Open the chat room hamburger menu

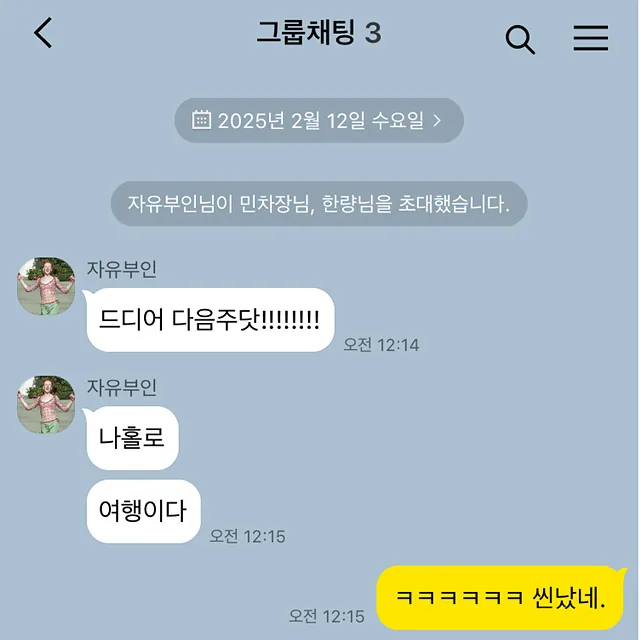(x=590, y=38)
